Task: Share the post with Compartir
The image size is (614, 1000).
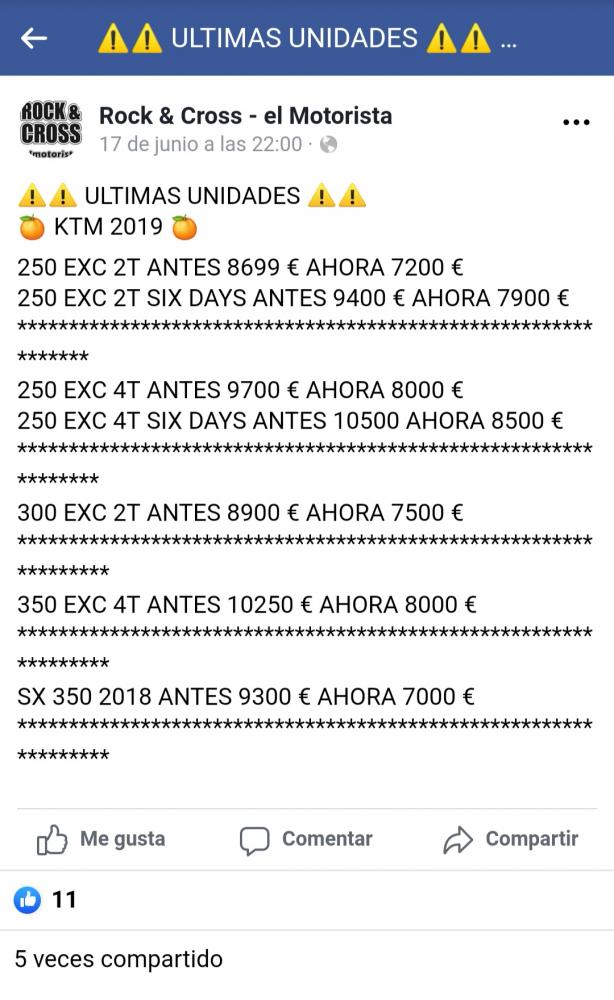Action: pos(511,839)
